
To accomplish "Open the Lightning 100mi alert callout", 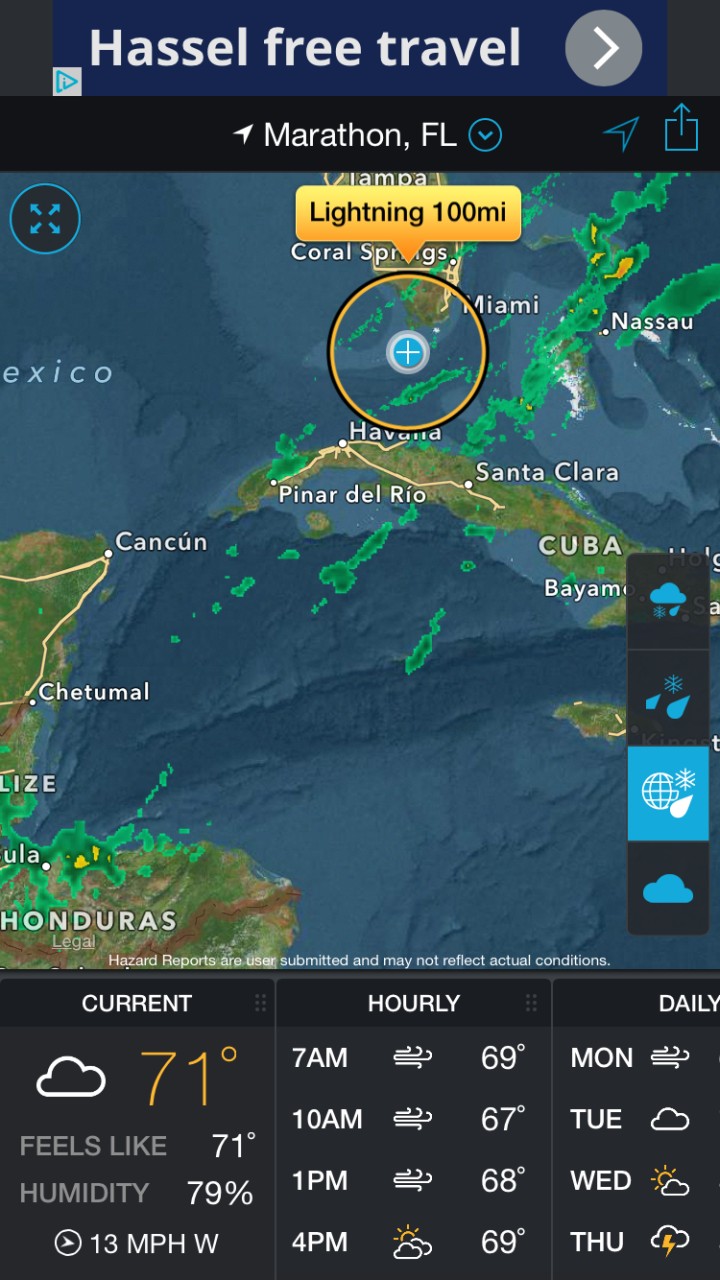I will 408,213.
